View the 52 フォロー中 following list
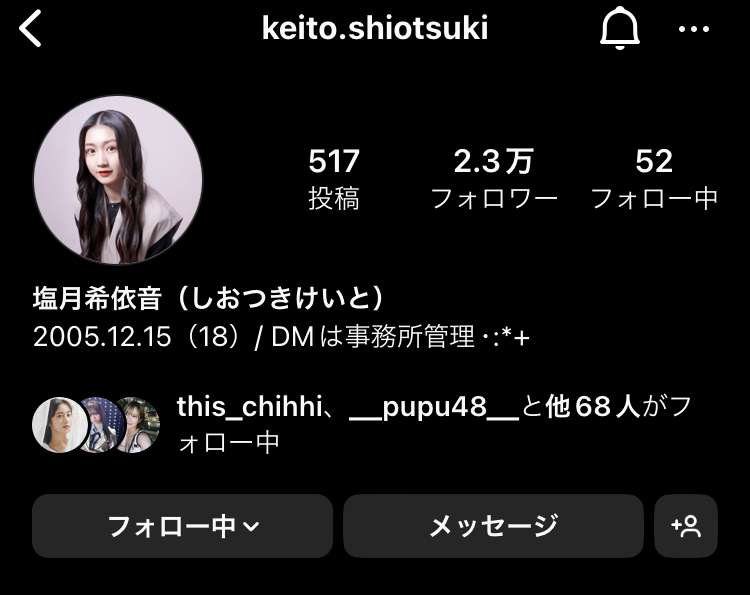 [x=654, y=179]
